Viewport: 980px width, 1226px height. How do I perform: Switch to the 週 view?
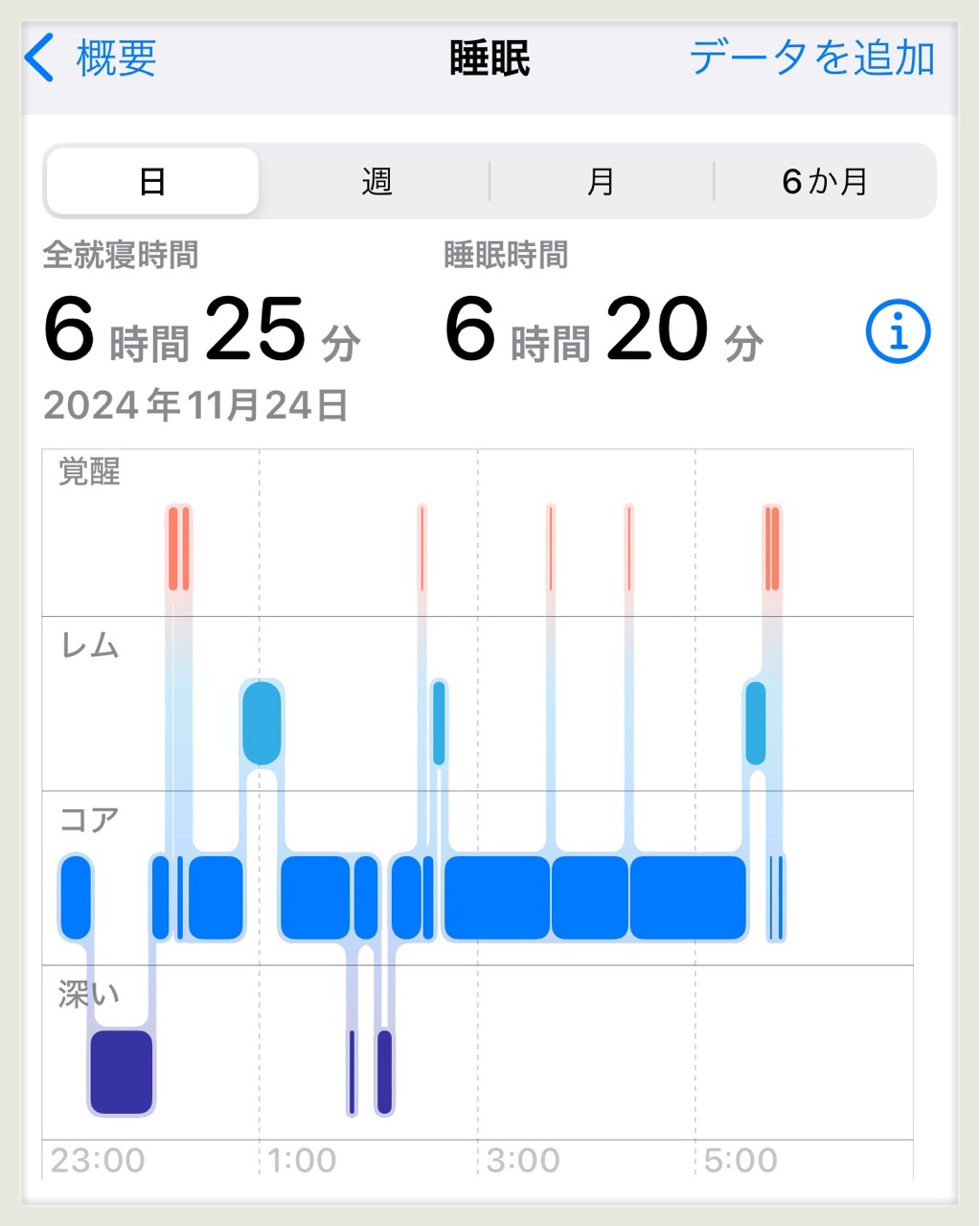click(376, 181)
